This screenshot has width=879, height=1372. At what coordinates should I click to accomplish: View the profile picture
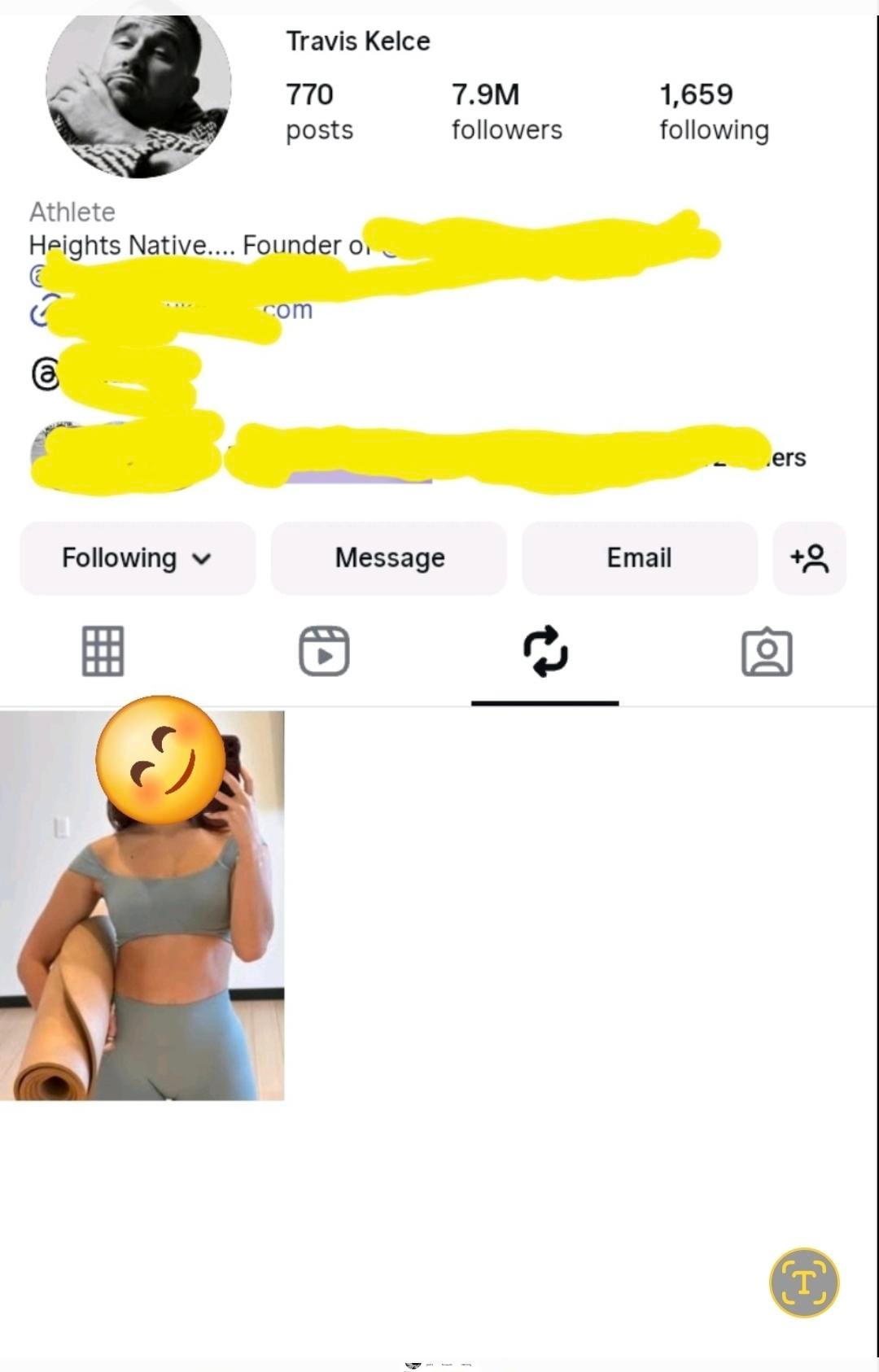(x=138, y=94)
